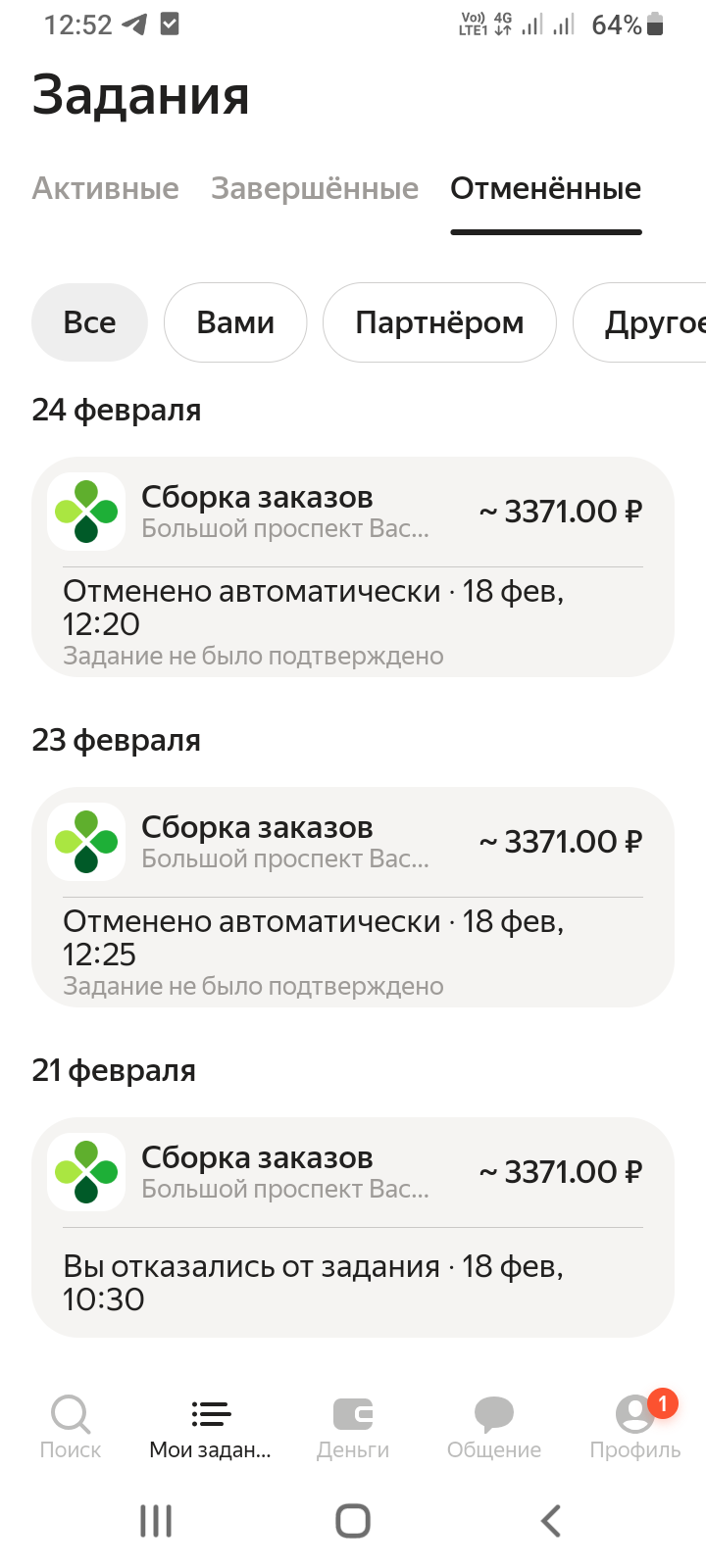Select the Другое filter chip
Viewport: 706px width, 1568px height.
(x=639, y=322)
